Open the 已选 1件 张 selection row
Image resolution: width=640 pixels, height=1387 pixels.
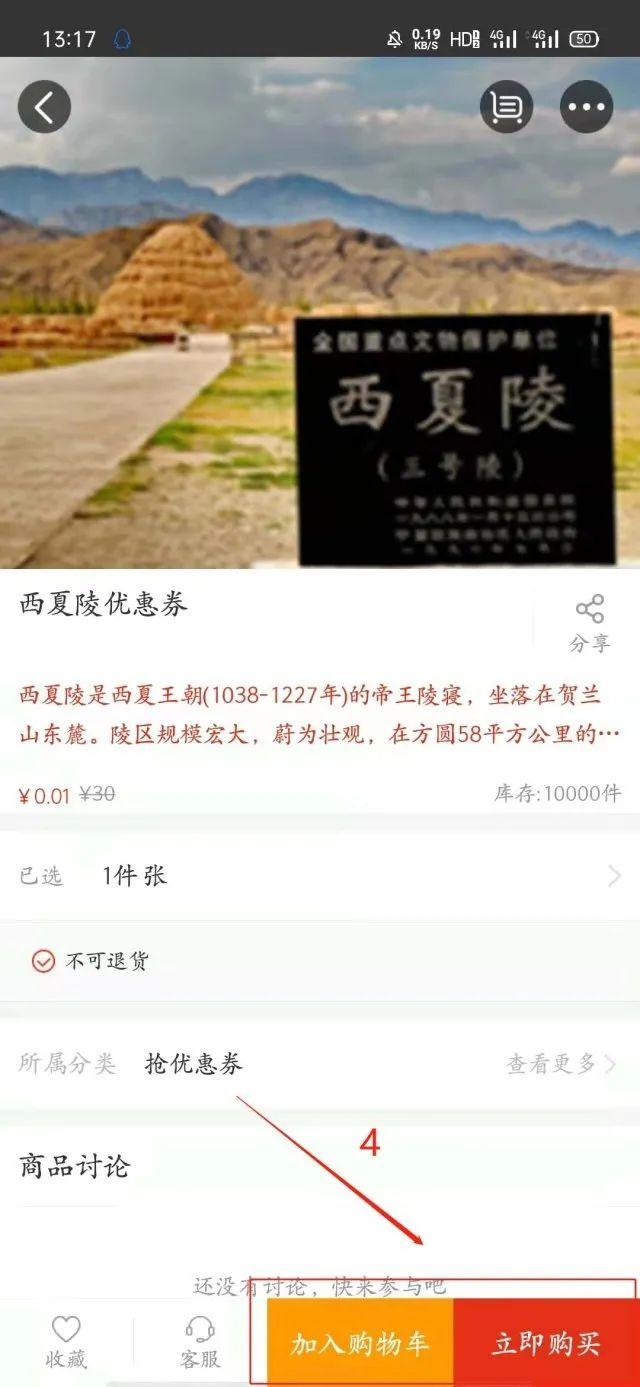coord(320,876)
